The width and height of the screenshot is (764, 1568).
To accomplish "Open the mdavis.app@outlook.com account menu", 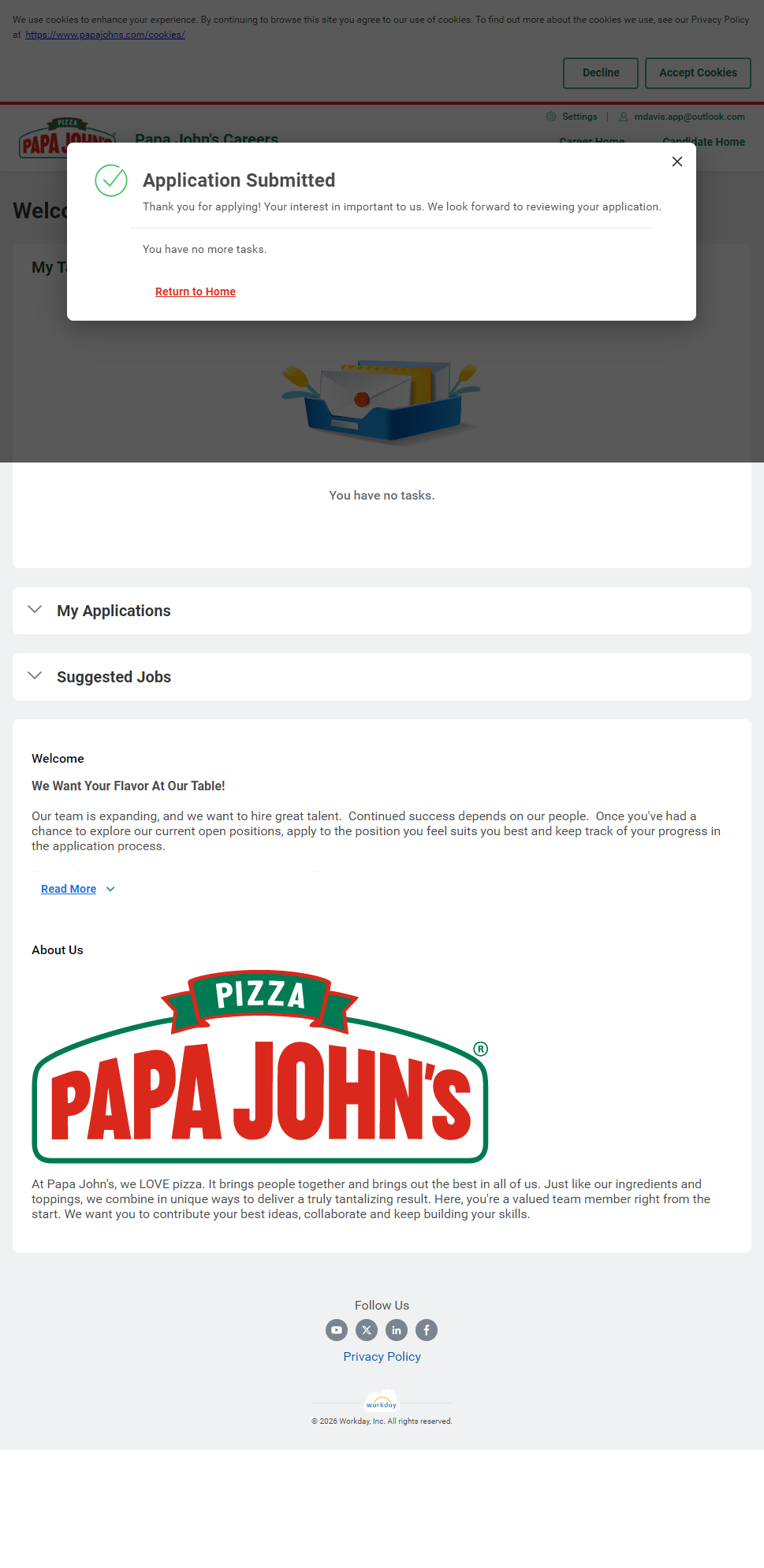I will tap(688, 117).
